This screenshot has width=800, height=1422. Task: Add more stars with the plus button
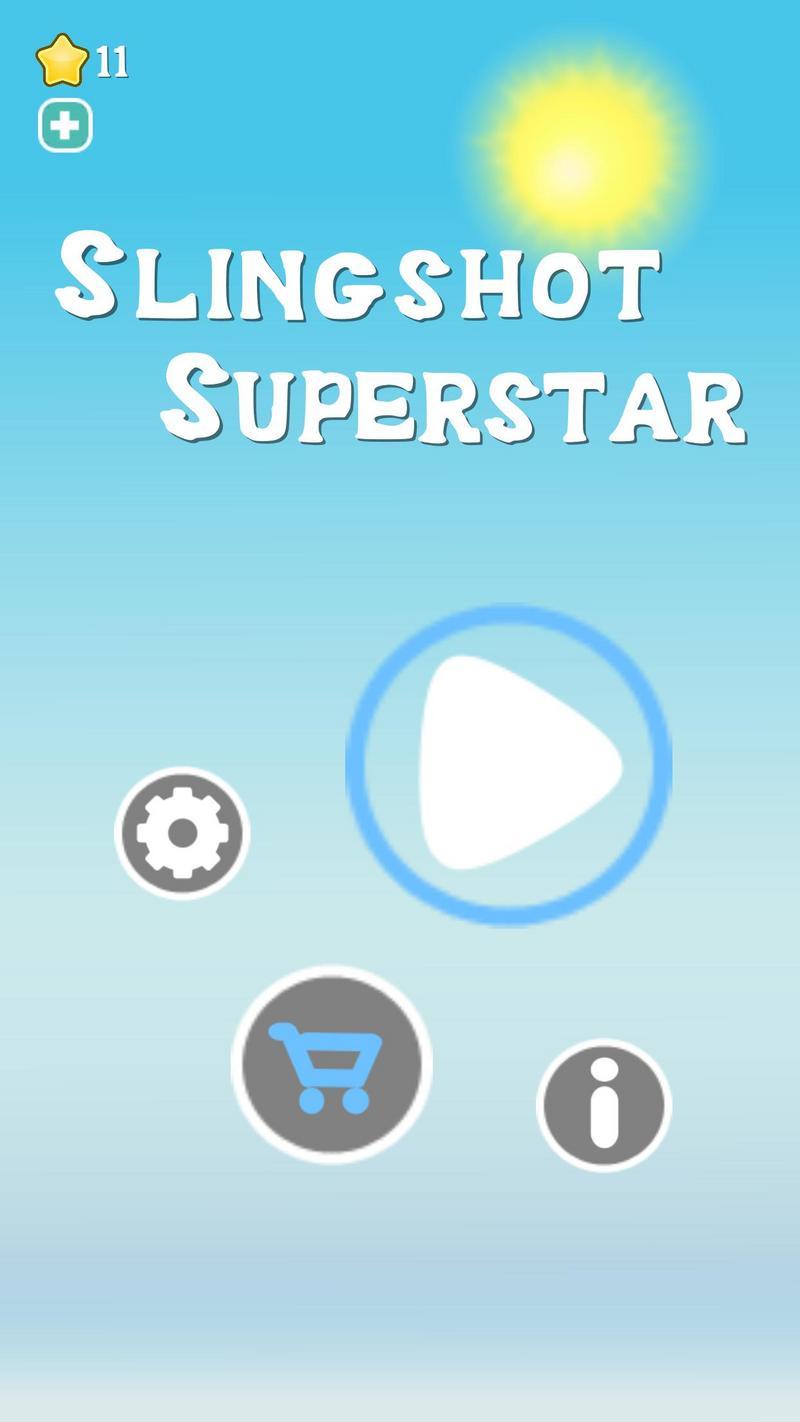coord(65,126)
